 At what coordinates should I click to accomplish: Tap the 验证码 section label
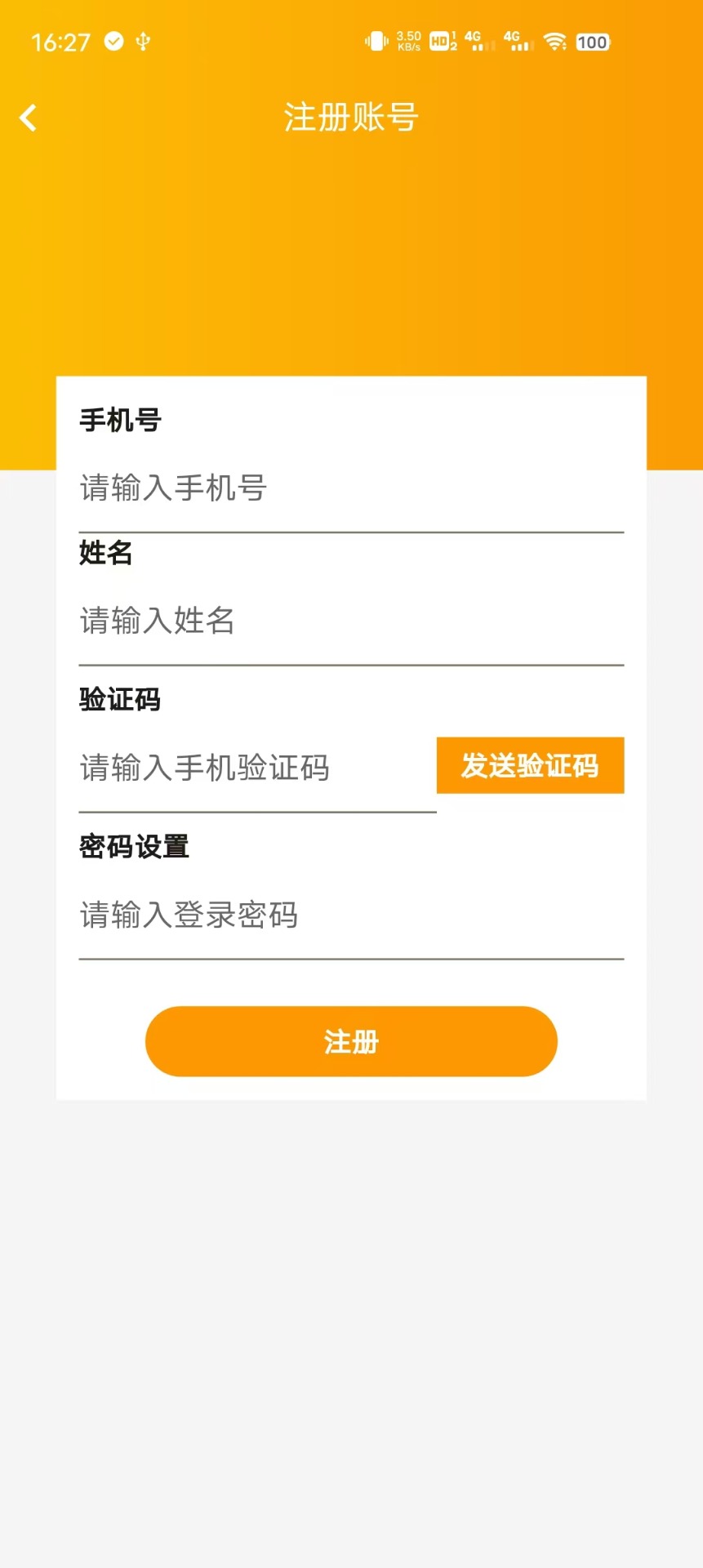click(119, 700)
